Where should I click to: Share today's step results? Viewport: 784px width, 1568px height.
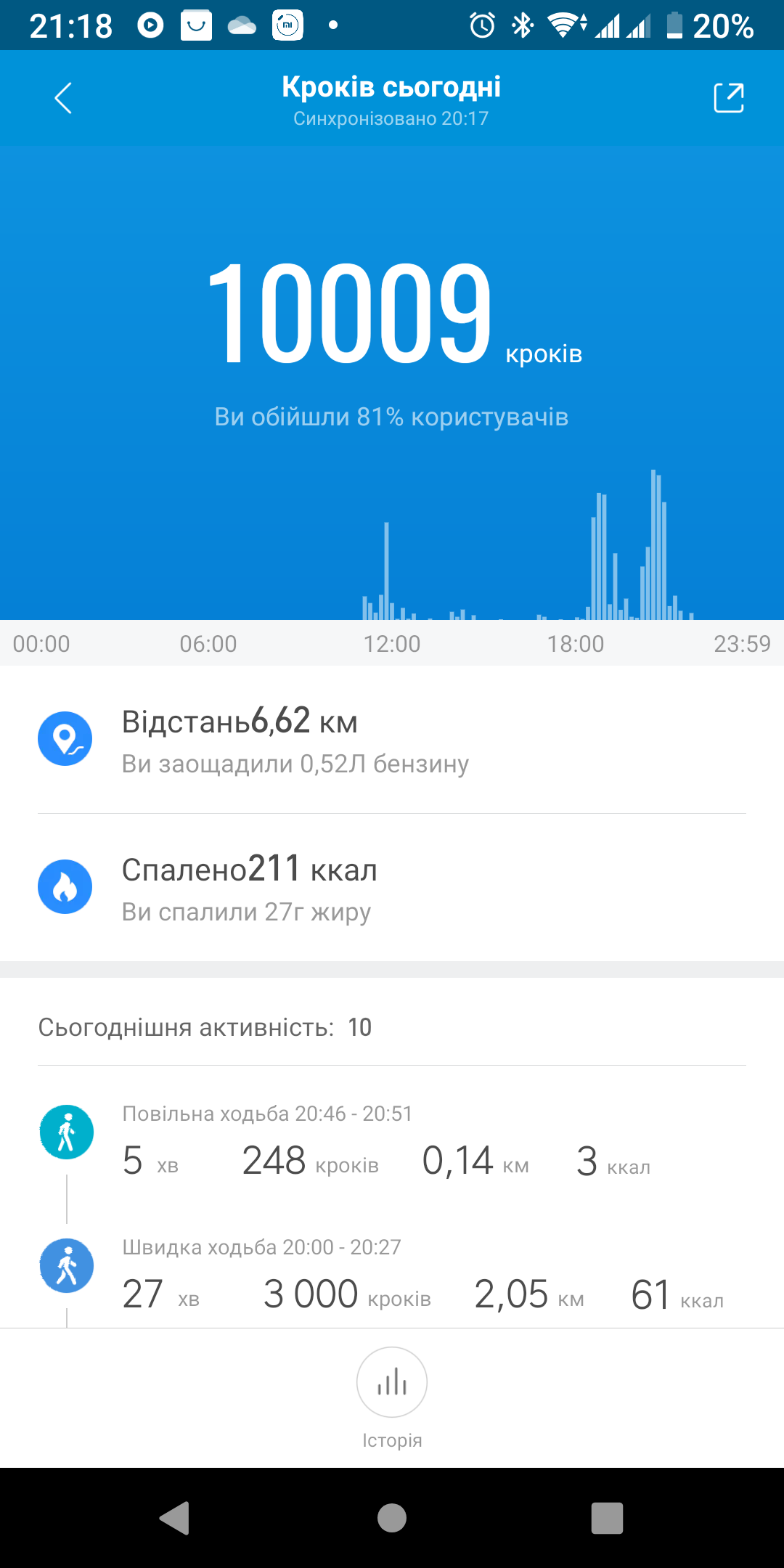(729, 98)
